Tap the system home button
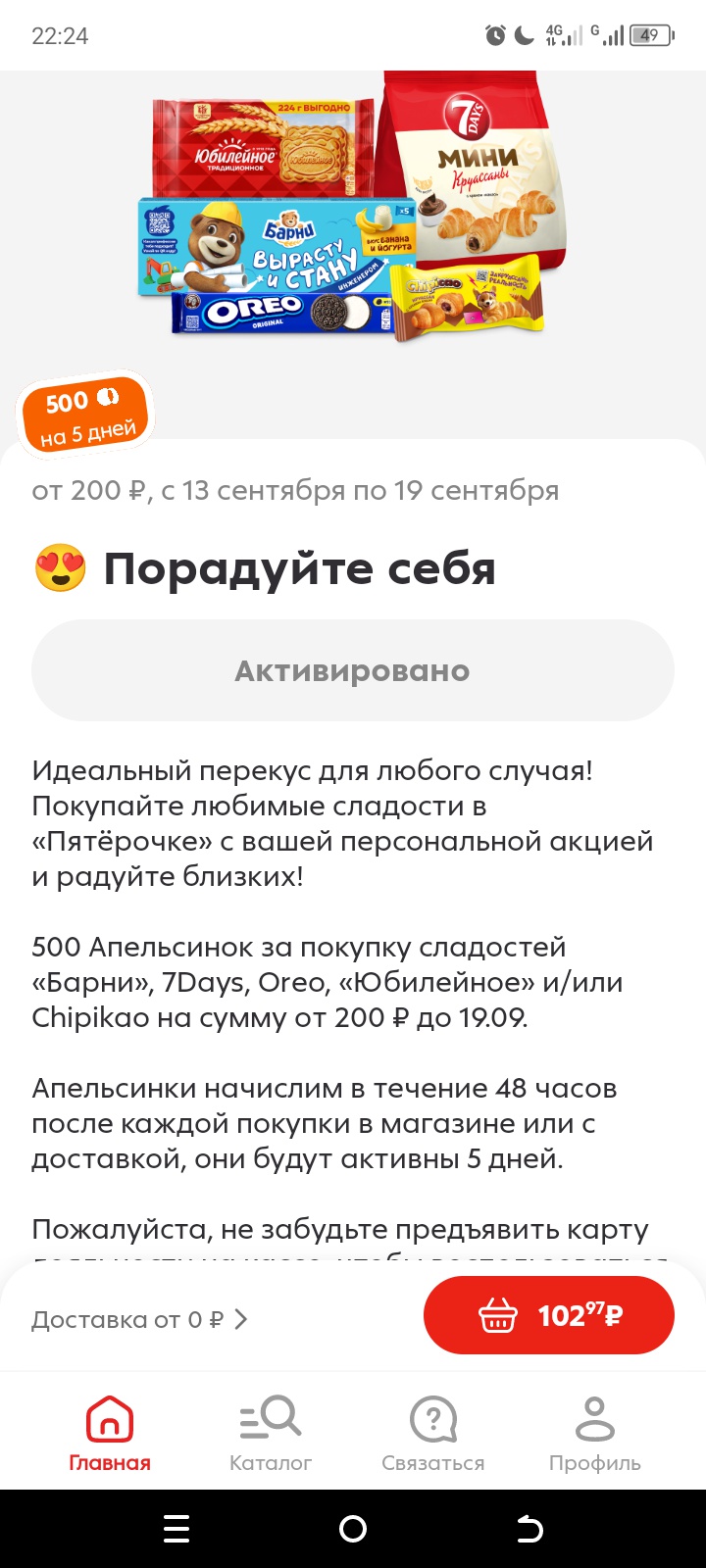The width and height of the screenshot is (706, 1568). point(353,1529)
